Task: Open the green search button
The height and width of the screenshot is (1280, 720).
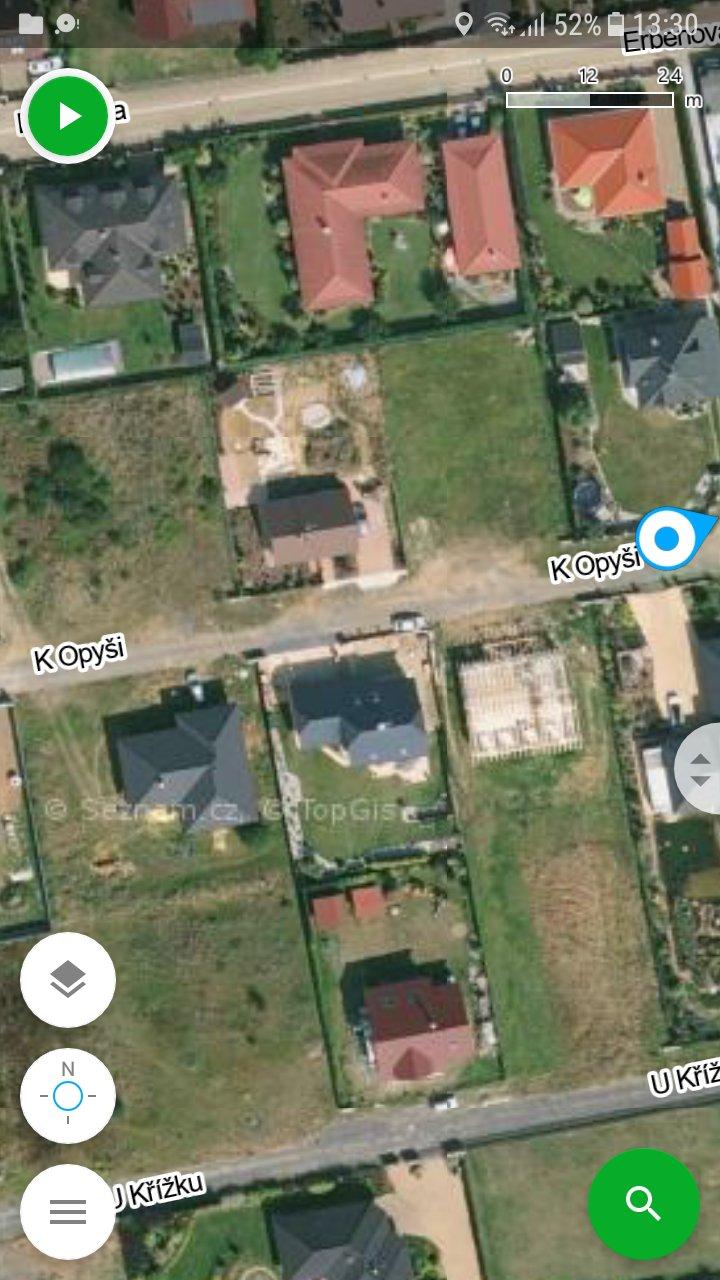Action: coord(643,1203)
